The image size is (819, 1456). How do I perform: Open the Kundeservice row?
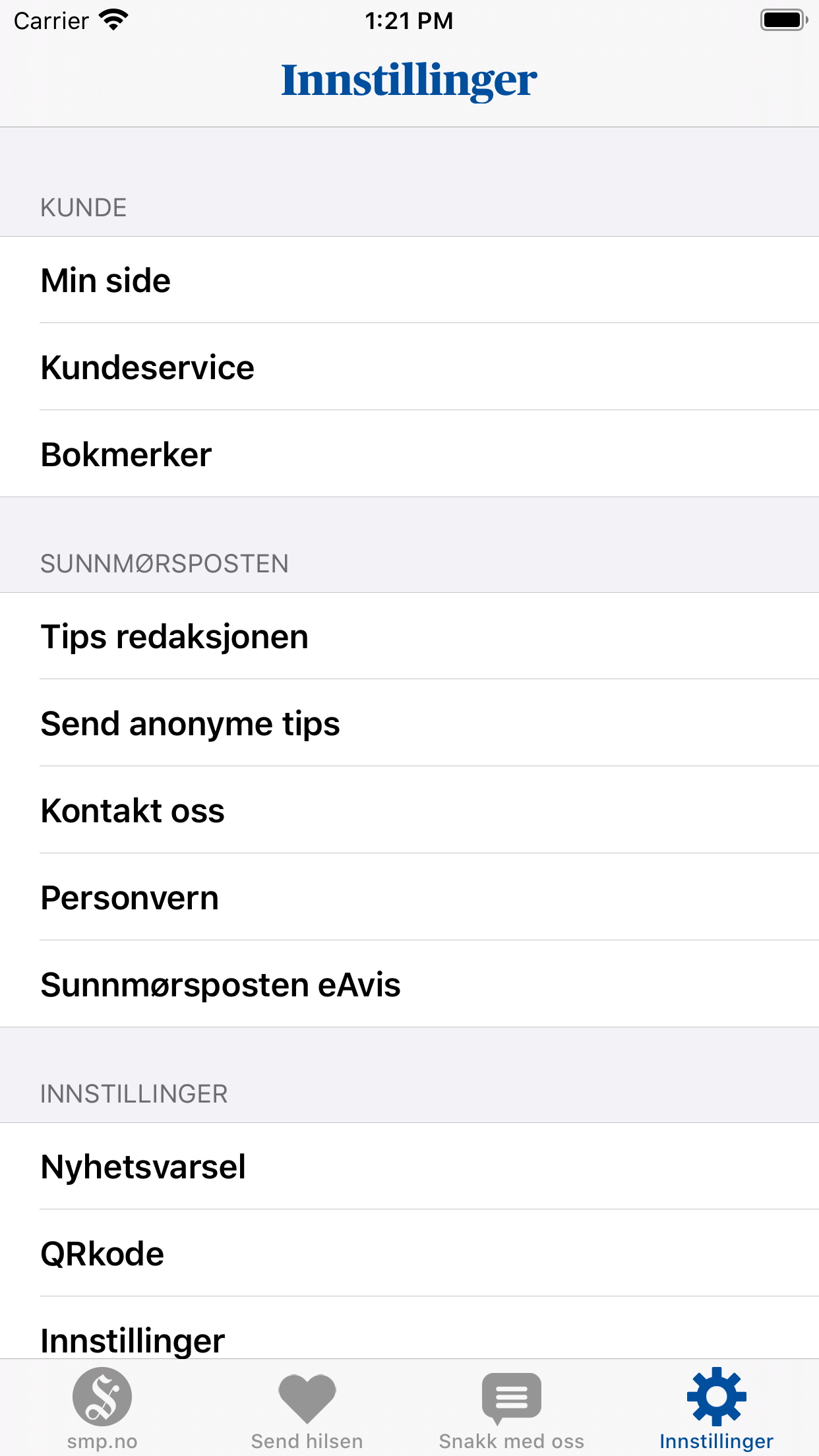click(x=409, y=367)
